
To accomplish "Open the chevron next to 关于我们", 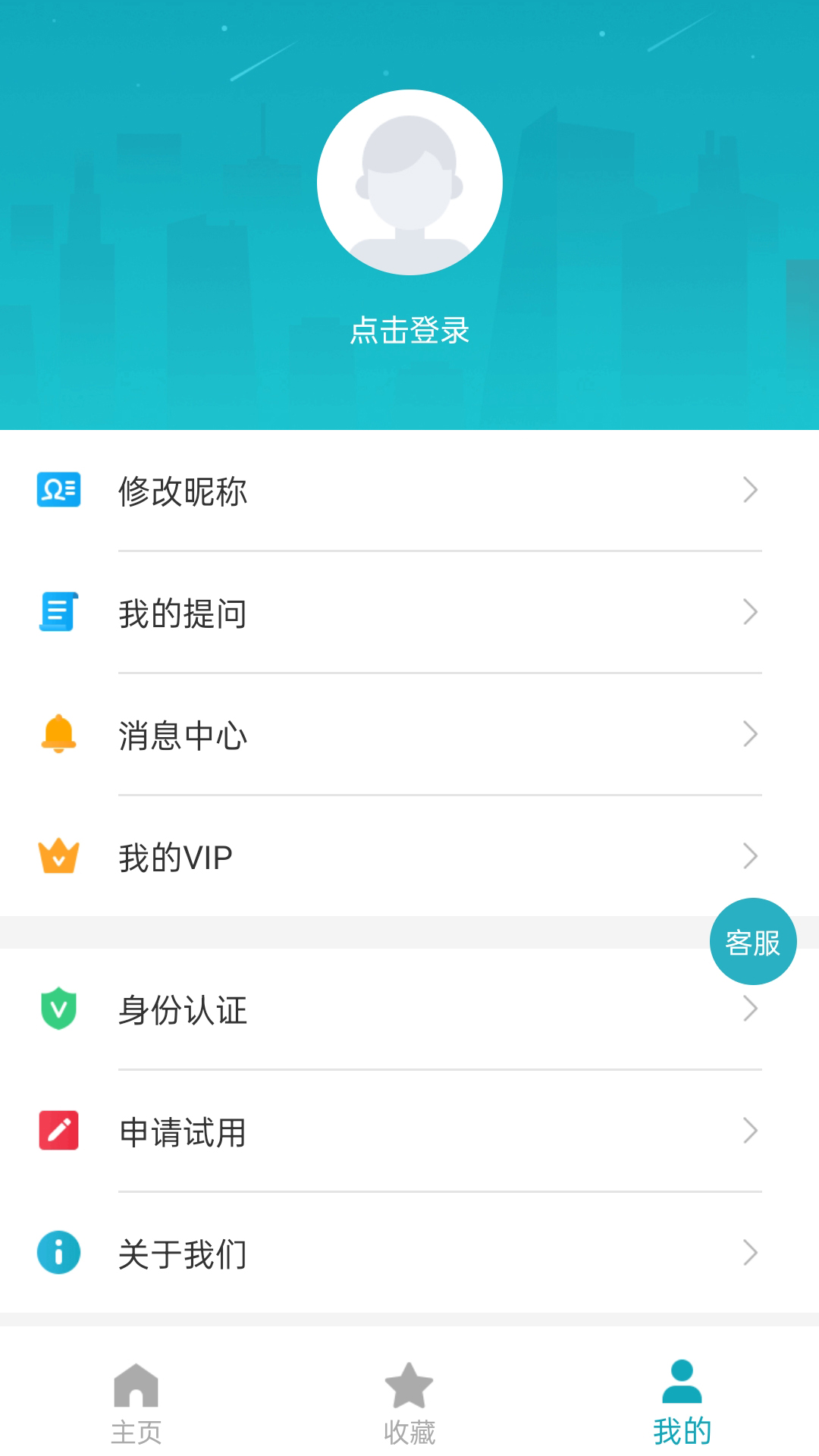I will (x=751, y=1254).
